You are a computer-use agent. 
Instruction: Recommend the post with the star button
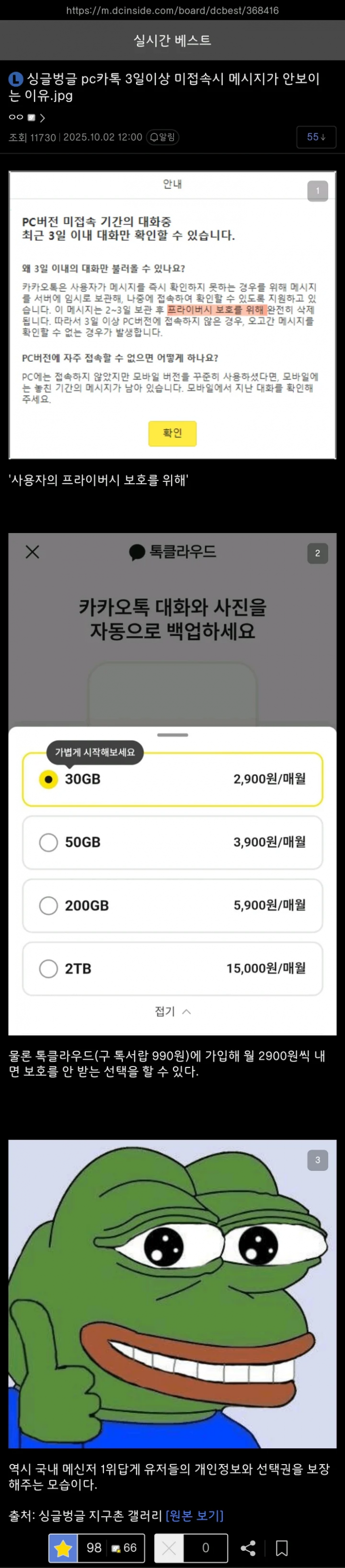(64, 1548)
